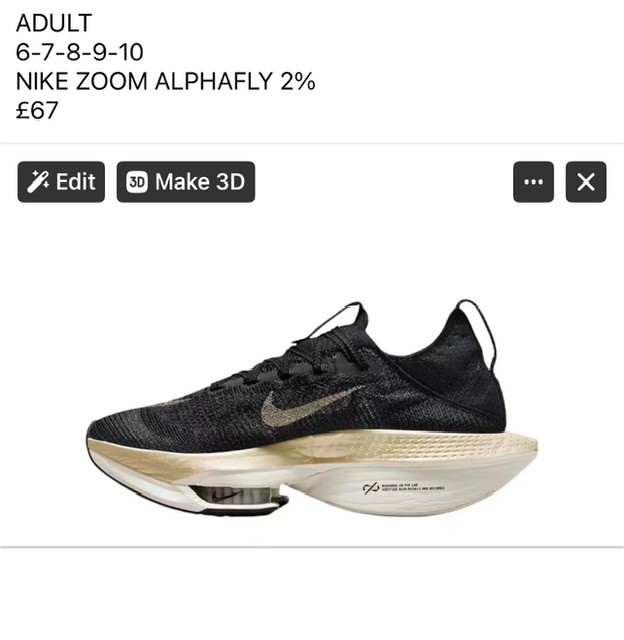Close the photo with the X button
This screenshot has height=640, width=624.
point(586,182)
